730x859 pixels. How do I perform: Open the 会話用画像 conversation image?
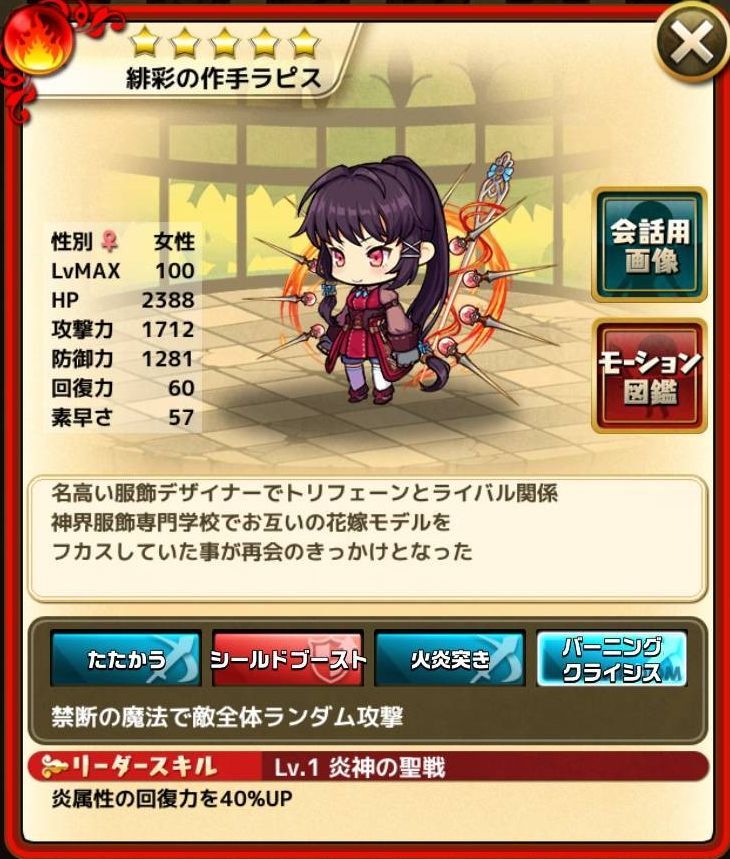[649, 245]
